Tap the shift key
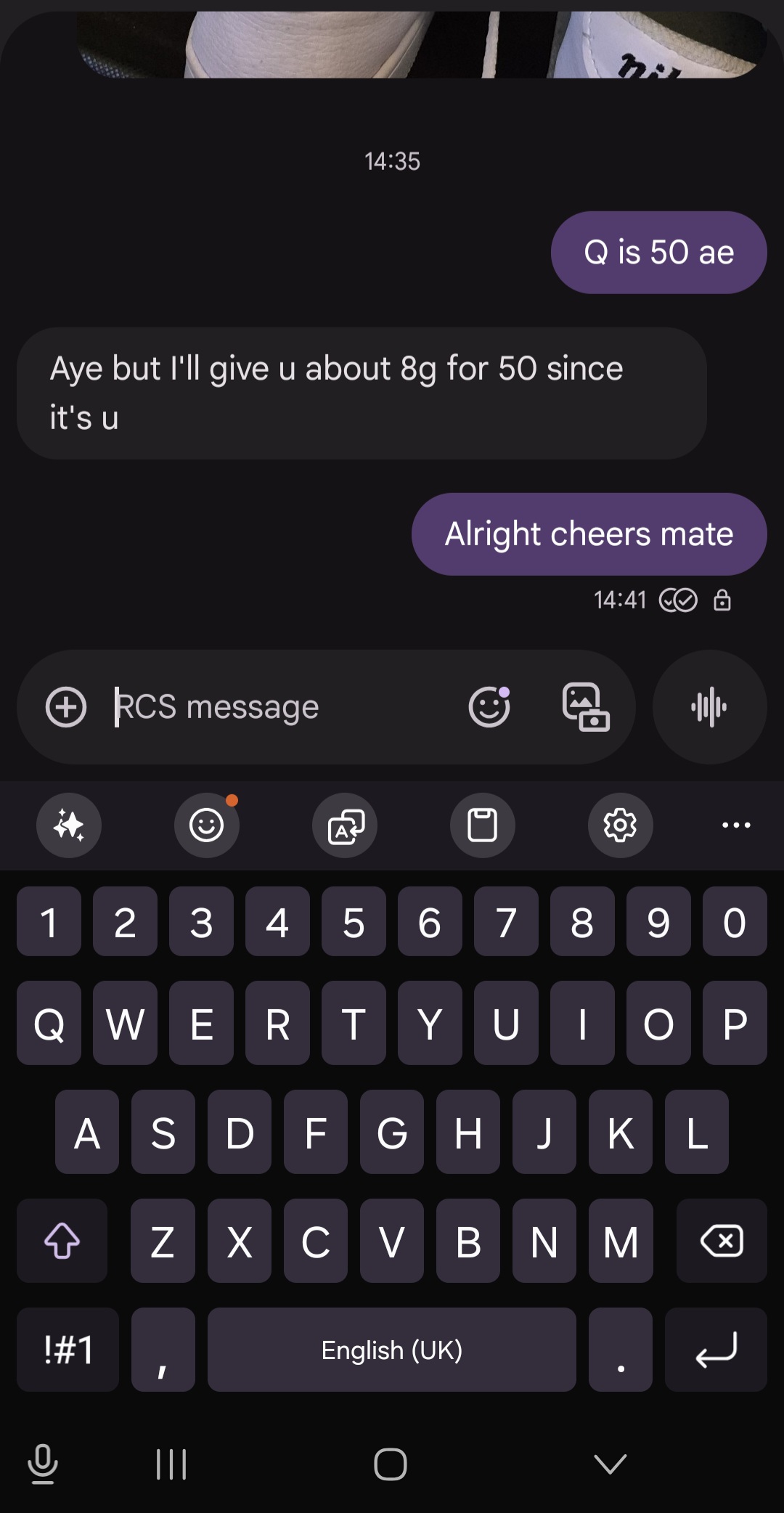 pyautogui.click(x=62, y=1241)
